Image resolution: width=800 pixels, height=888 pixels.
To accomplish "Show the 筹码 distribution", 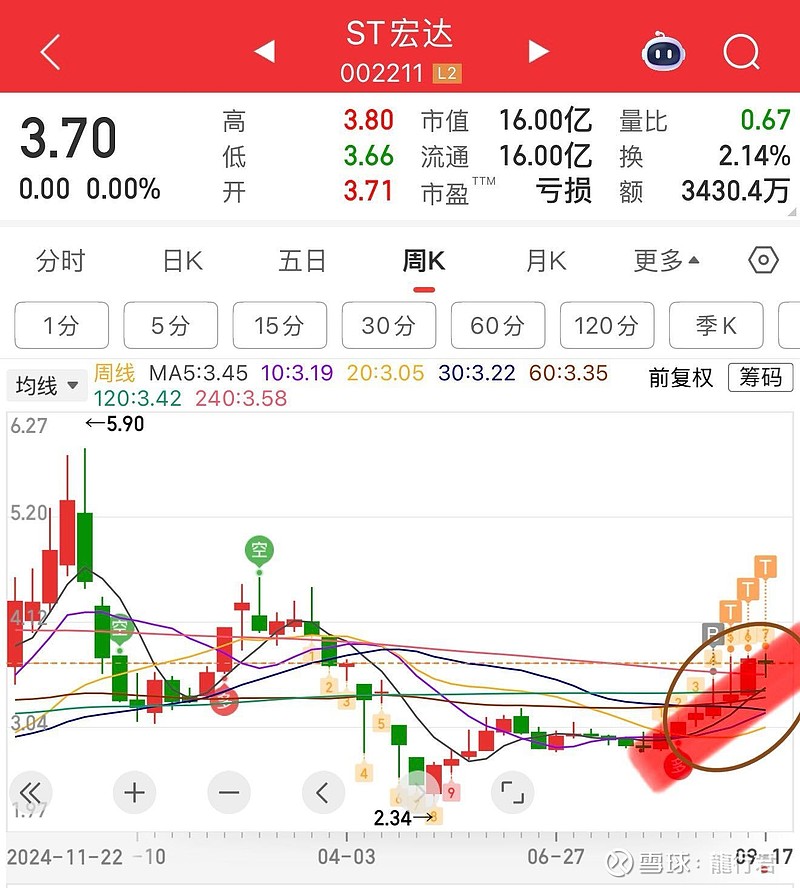I will coord(760,378).
